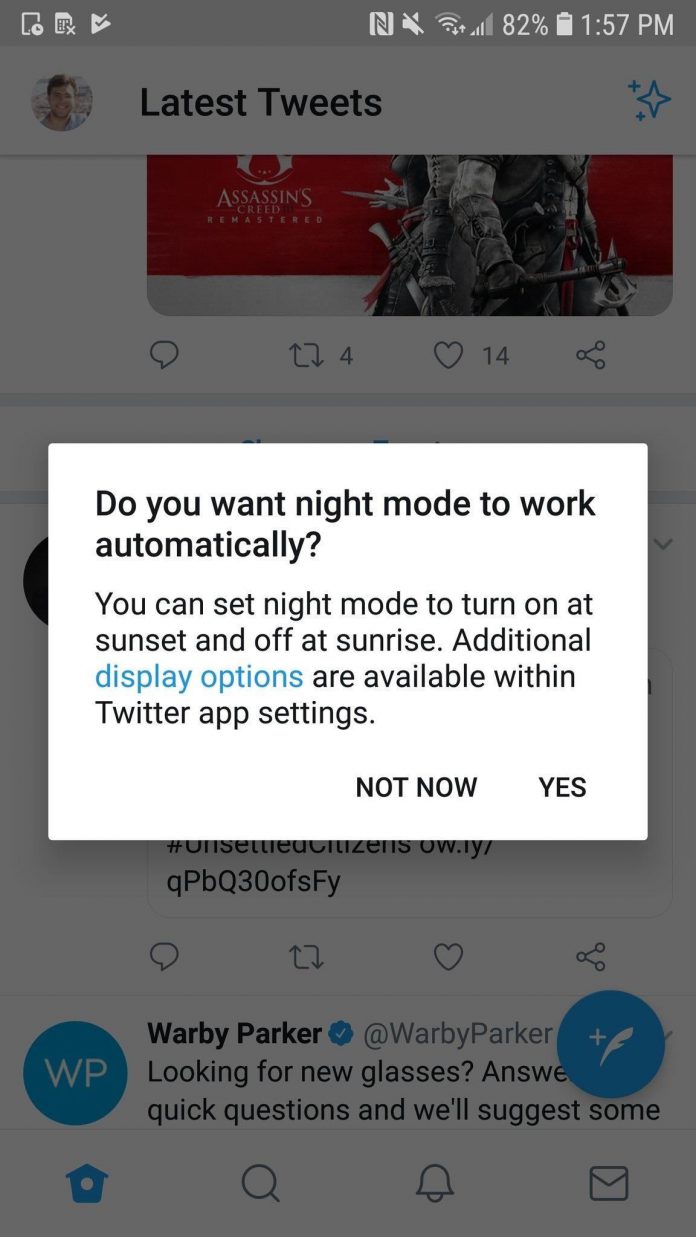Reply to the Assassin's Creed tweet
Viewport: 696px width, 1237px height.
(x=164, y=355)
